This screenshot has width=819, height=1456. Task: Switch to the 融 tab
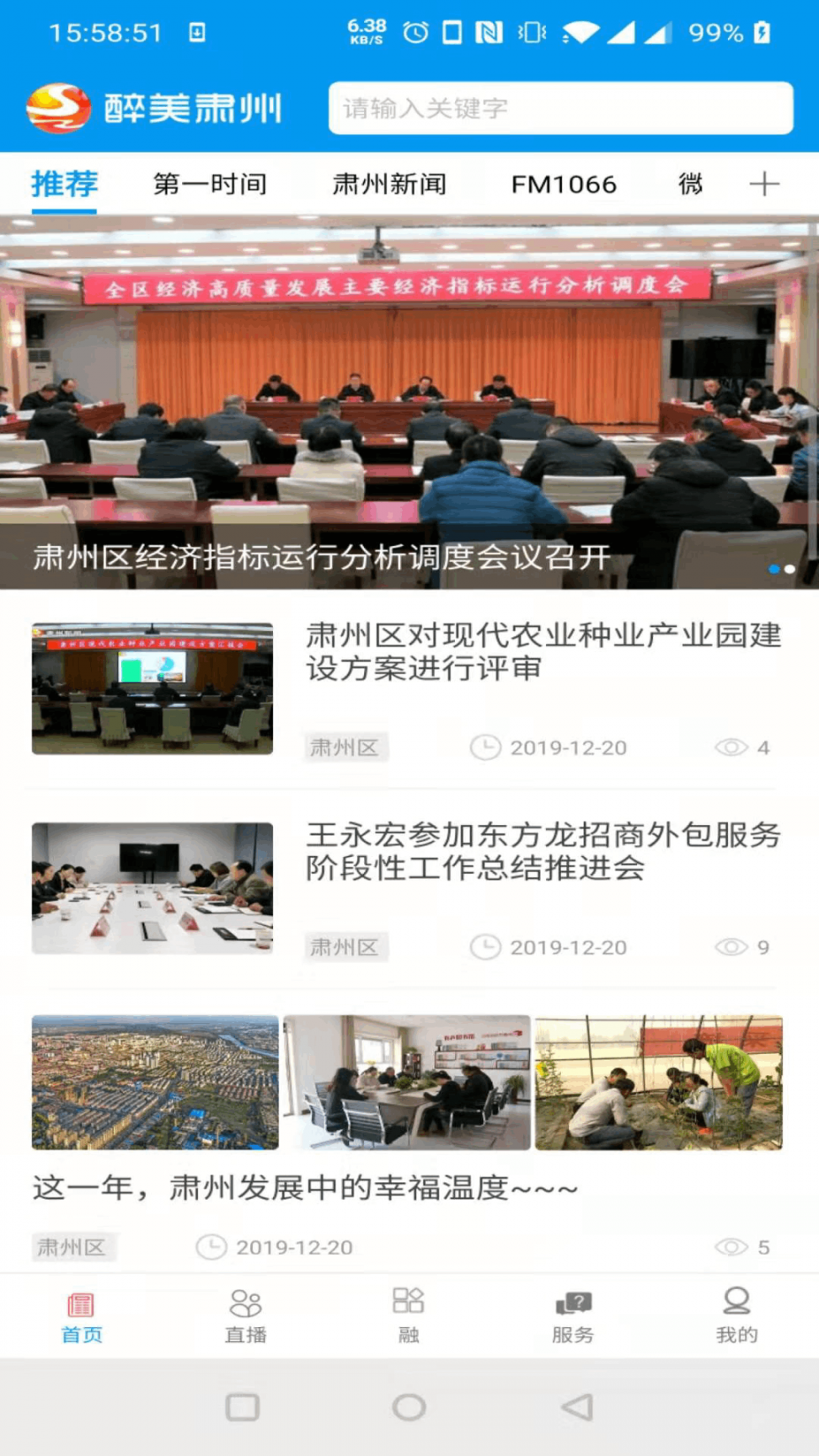point(409,1315)
